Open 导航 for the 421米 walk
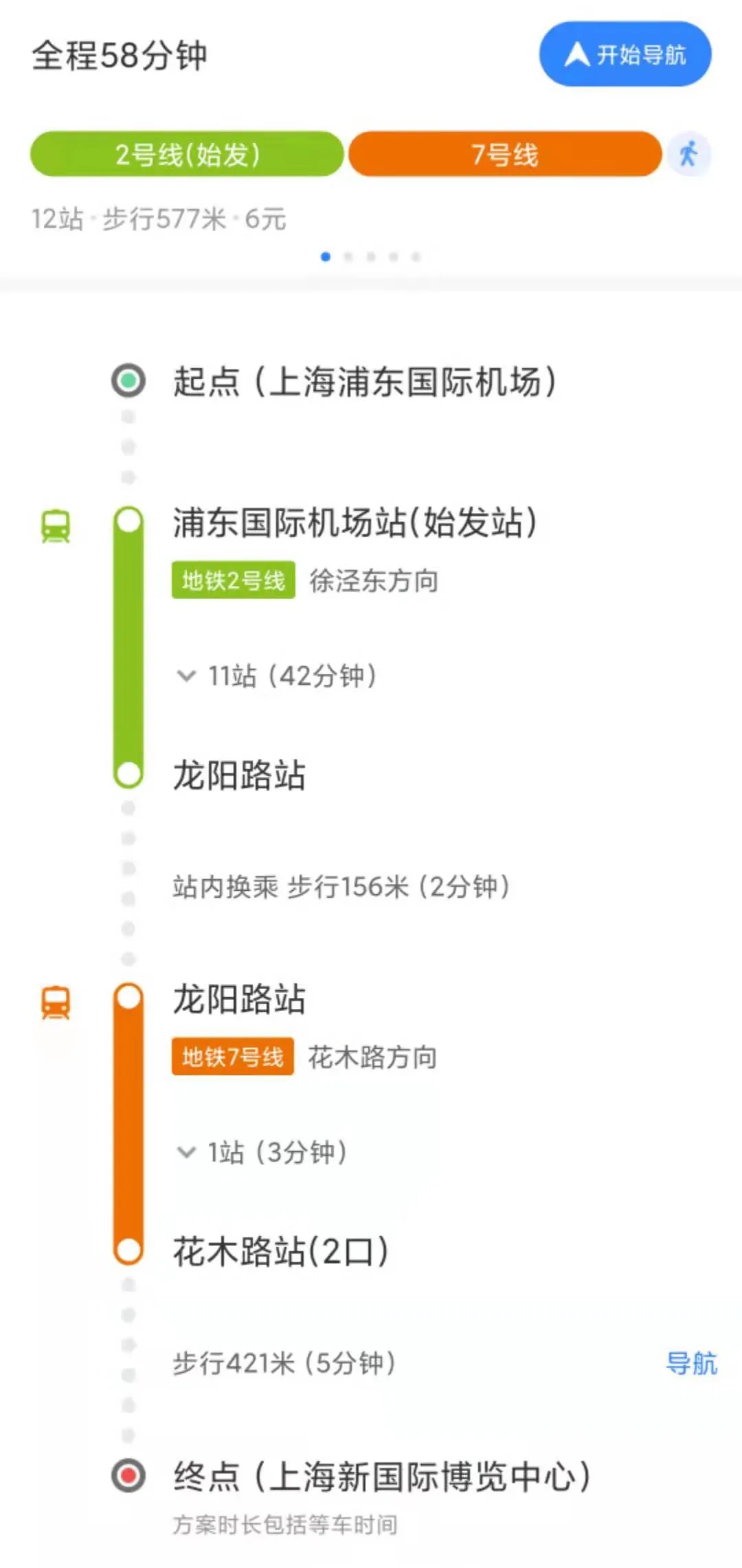The height and width of the screenshot is (1568, 742). coord(691,1363)
